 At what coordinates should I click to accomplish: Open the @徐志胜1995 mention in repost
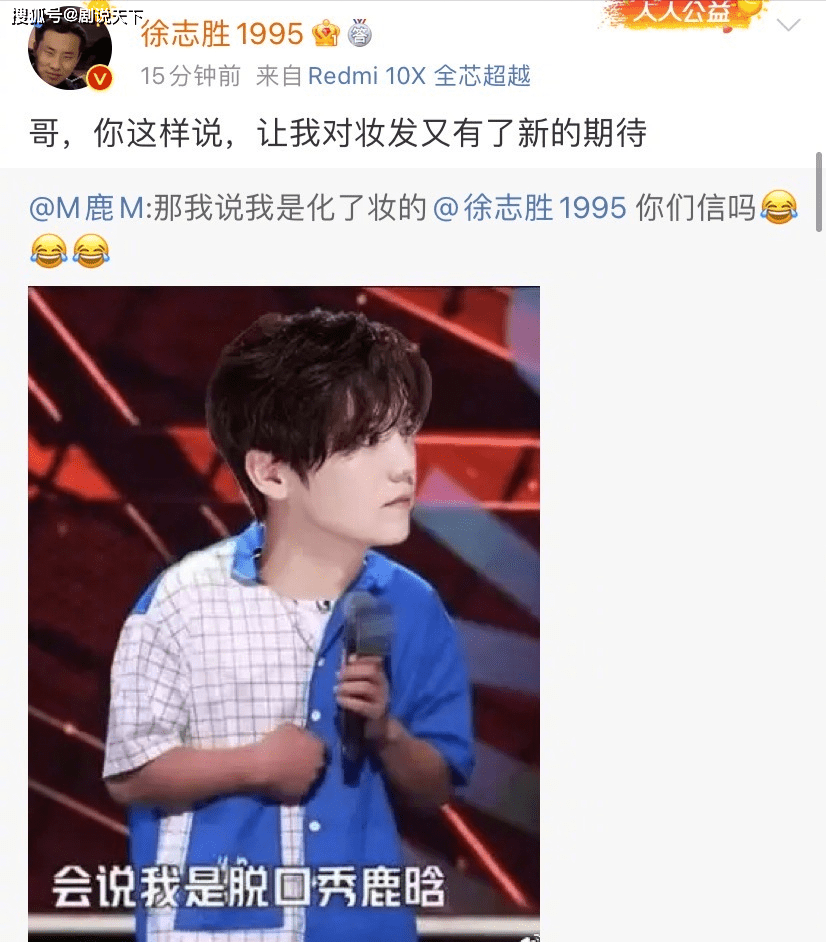(x=529, y=208)
